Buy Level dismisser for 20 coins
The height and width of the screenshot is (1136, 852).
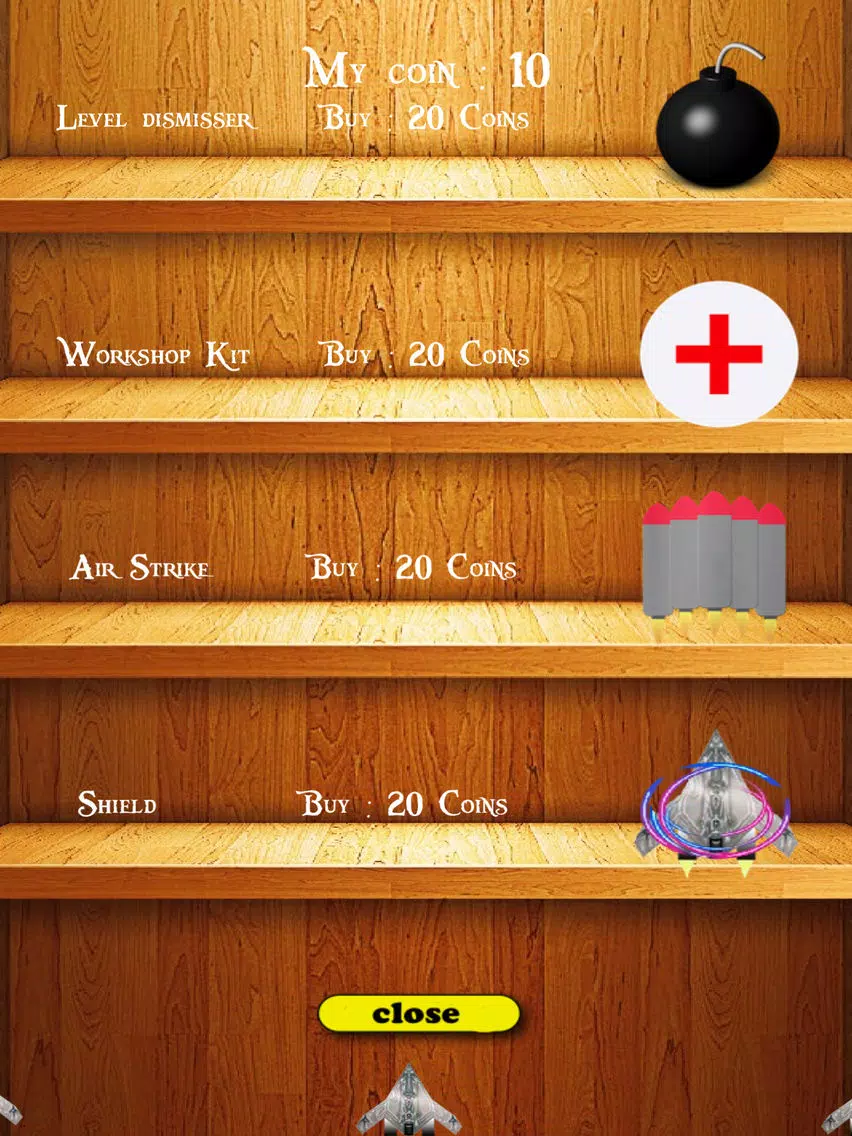425,119
